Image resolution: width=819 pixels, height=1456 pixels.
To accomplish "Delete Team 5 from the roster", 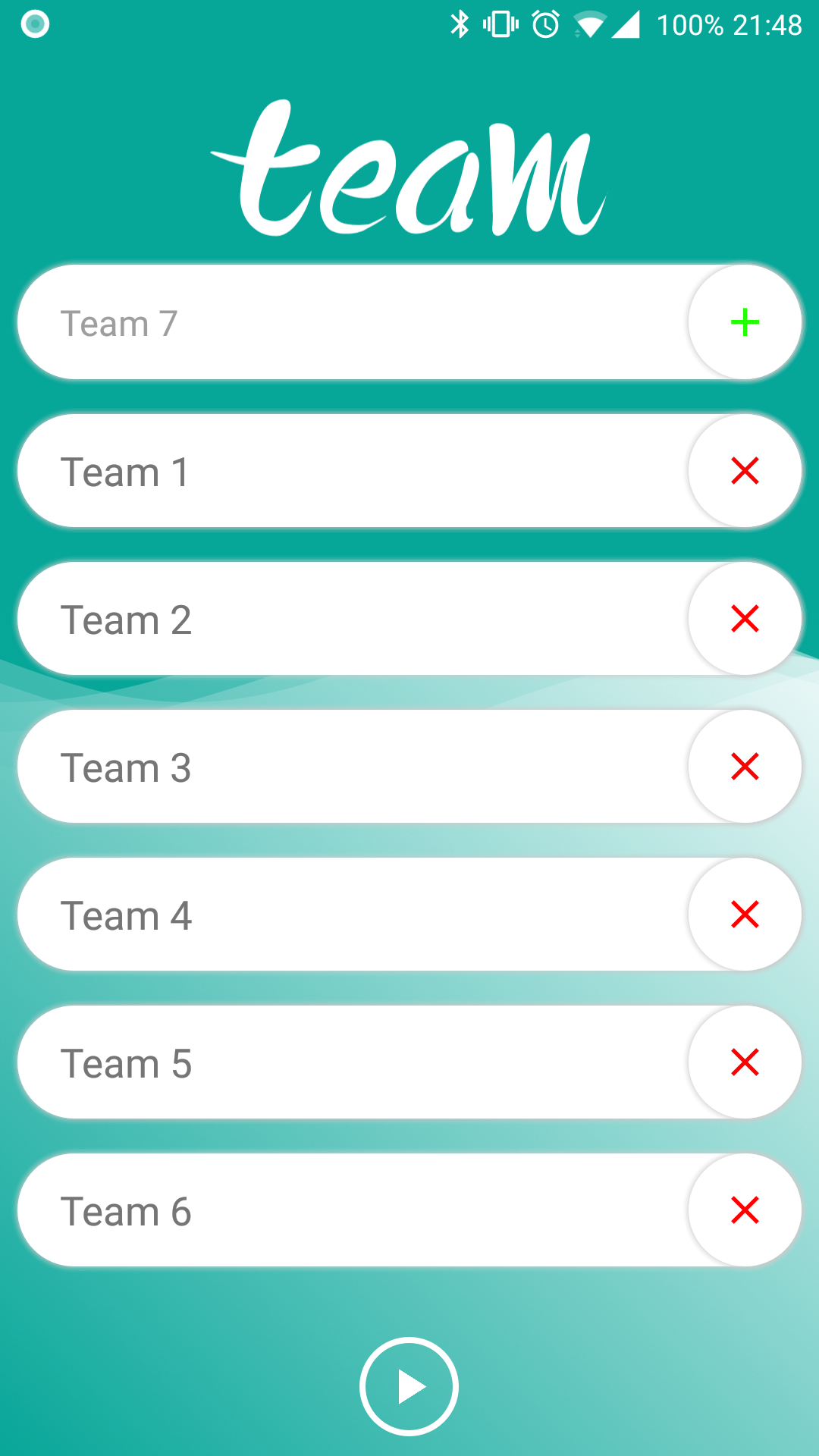I will [745, 1062].
